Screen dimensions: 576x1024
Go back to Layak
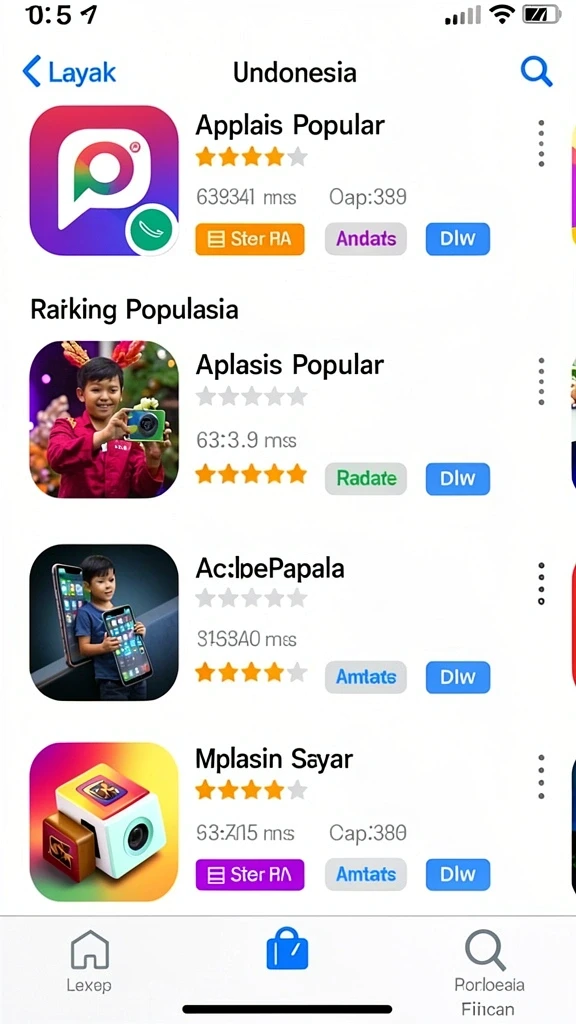tap(69, 72)
